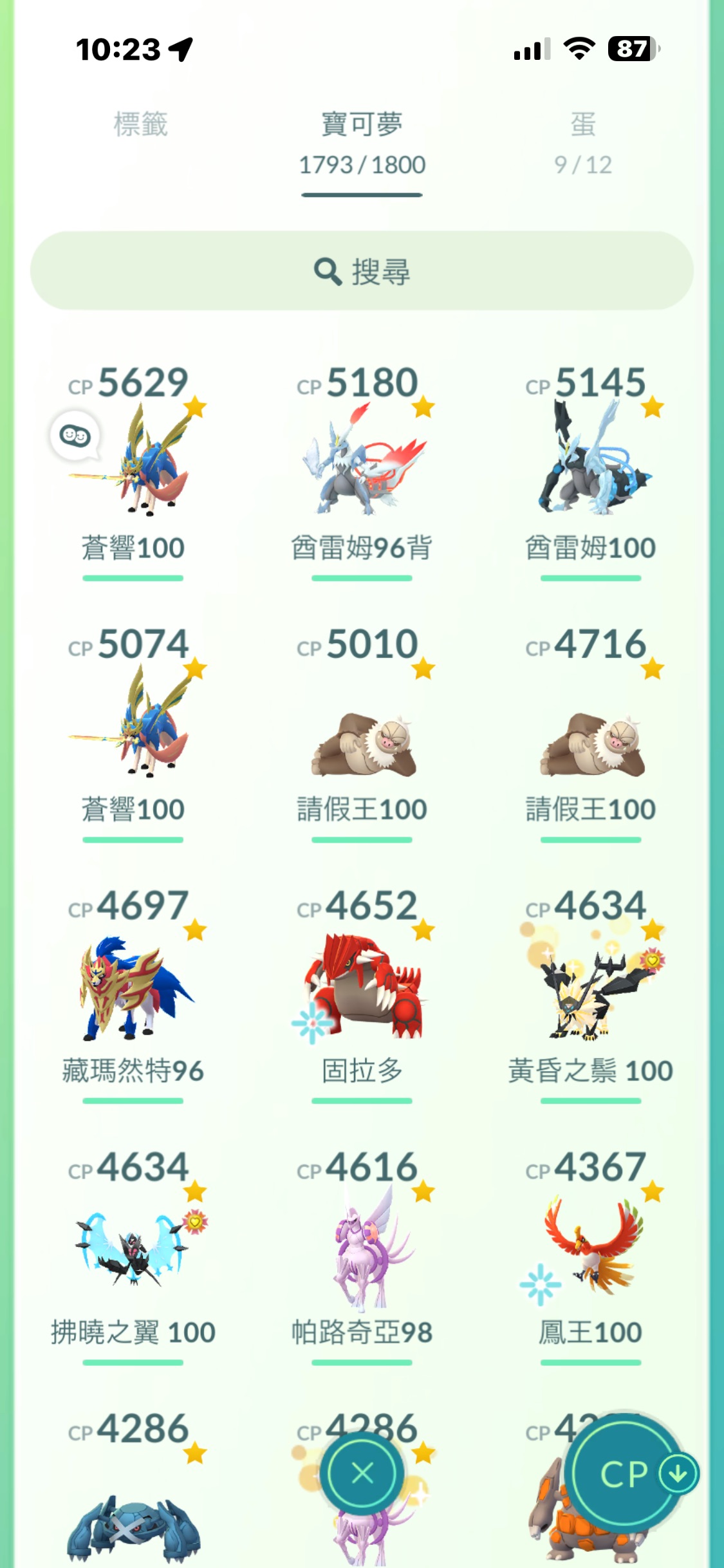Open 請假王100 with CP 5010
Viewport: 724px width, 1568px height.
(x=362, y=740)
